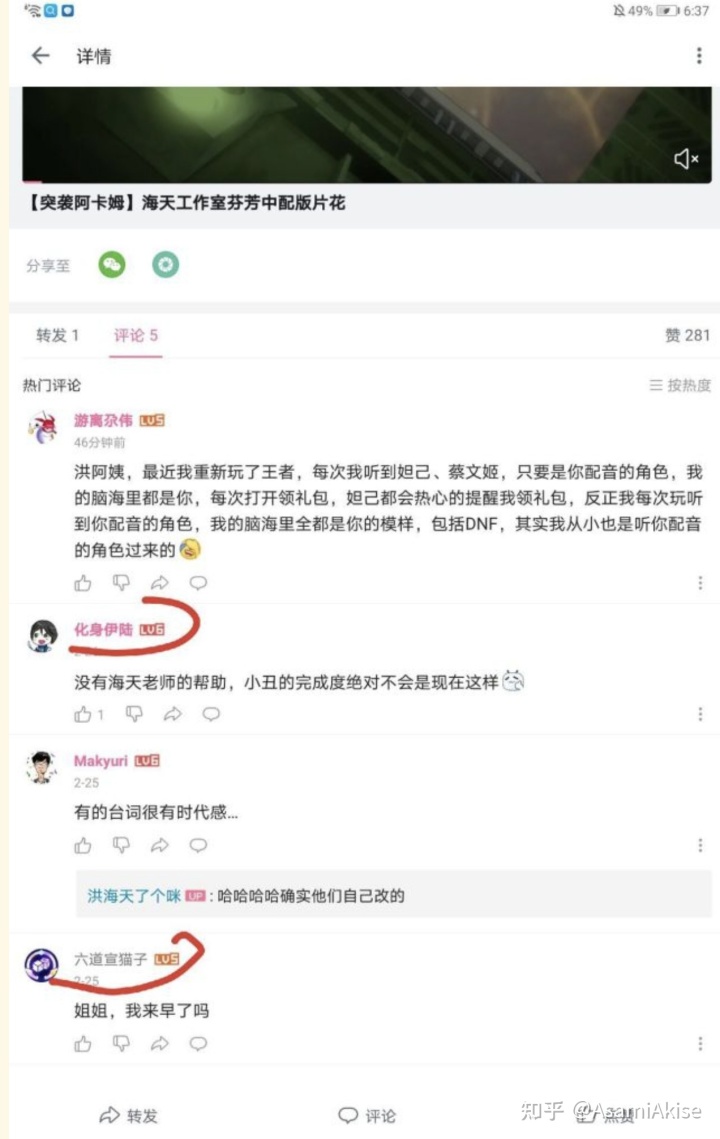
Task: Open 洪海天了个咪's reply thread
Action: coord(245,896)
